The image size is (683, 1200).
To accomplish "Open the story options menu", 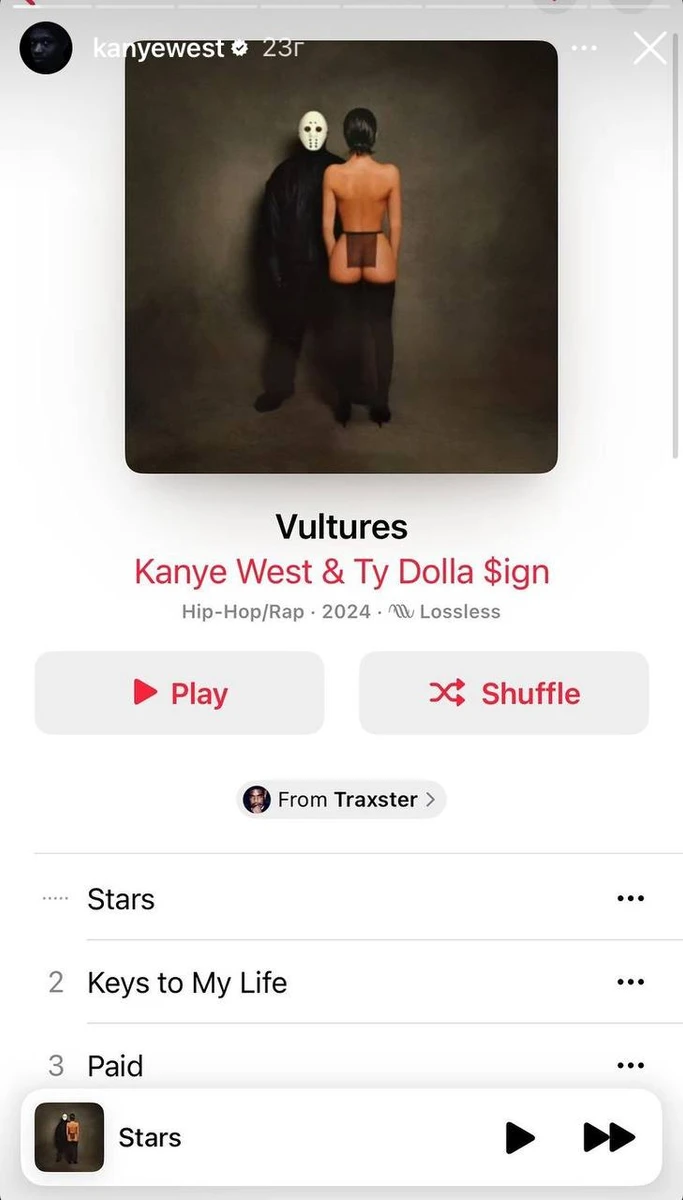I will pos(584,48).
